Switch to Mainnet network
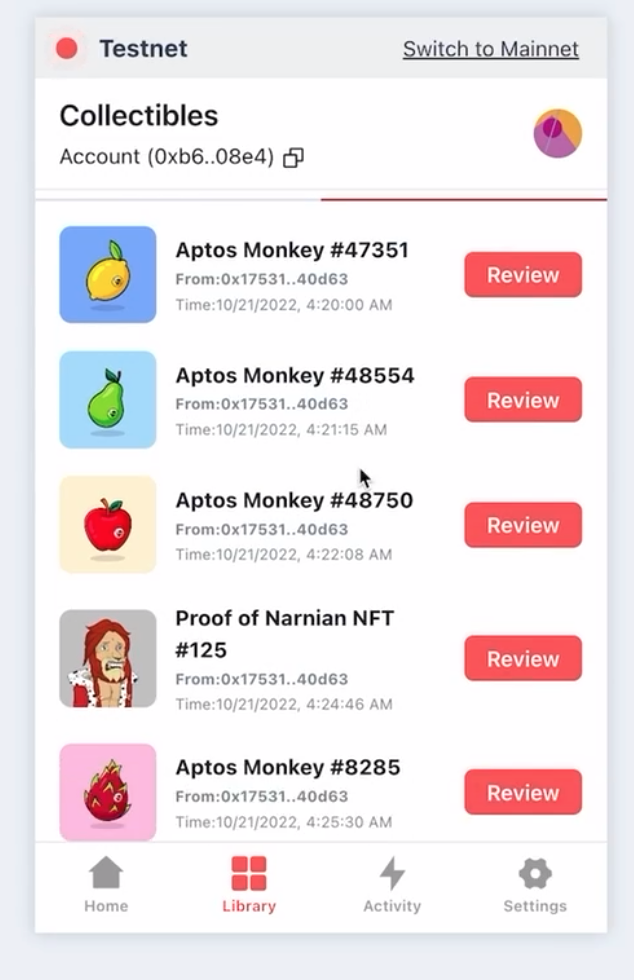The width and height of the screenshot is (634, 980). (x=490, y=49)
